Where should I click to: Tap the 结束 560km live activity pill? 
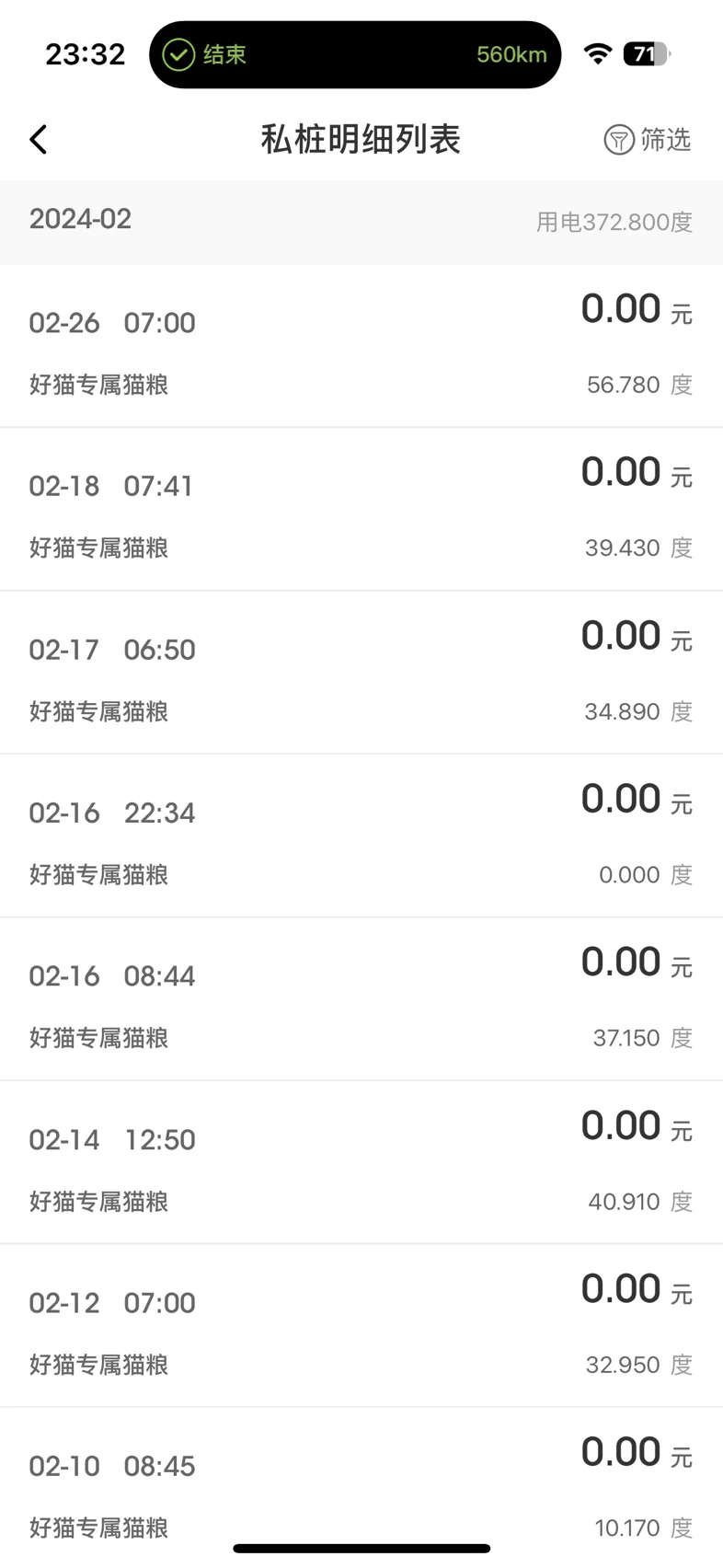(355, 54)
